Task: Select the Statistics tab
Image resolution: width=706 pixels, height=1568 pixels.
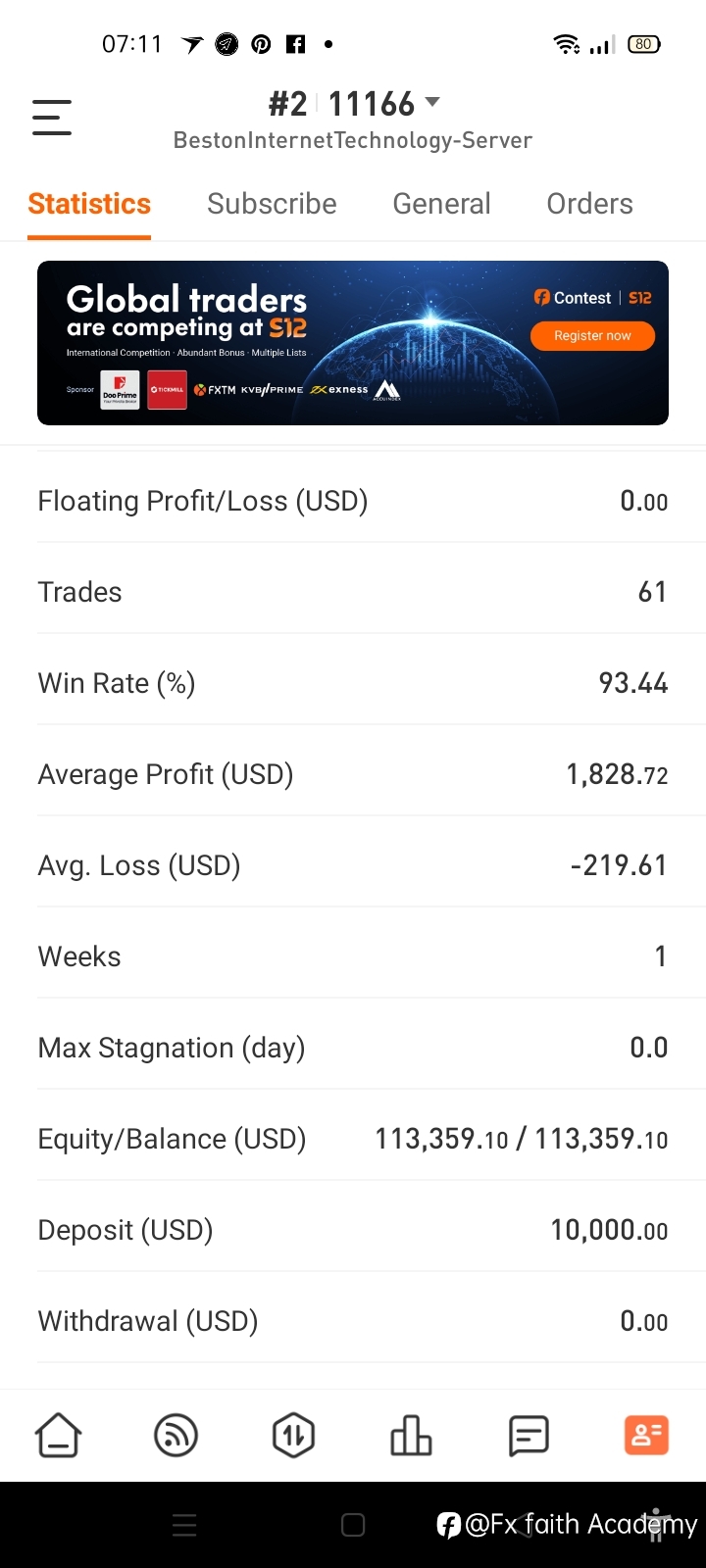Action: (89, 204)
